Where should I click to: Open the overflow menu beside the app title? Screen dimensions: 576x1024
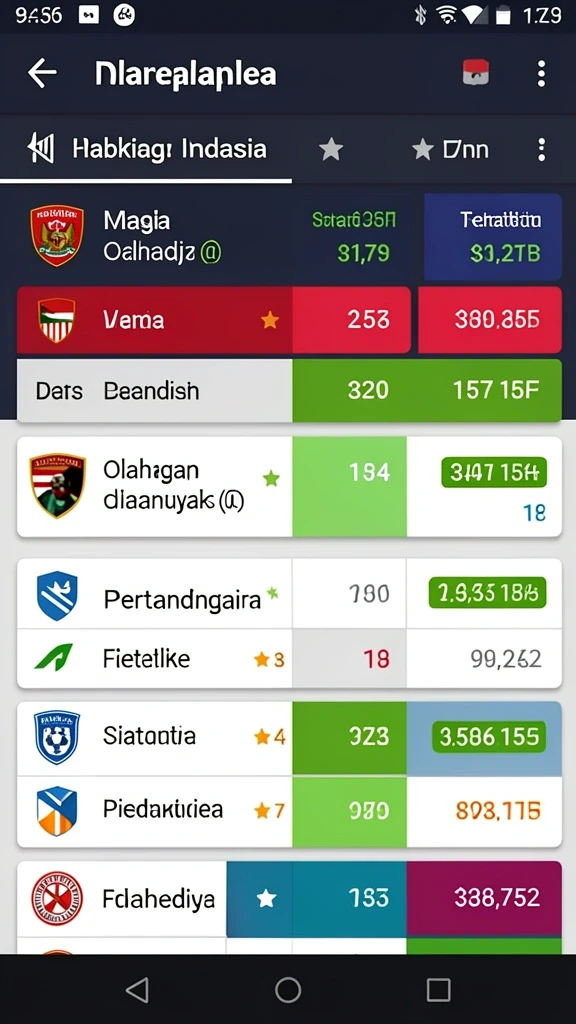point(541,74)
